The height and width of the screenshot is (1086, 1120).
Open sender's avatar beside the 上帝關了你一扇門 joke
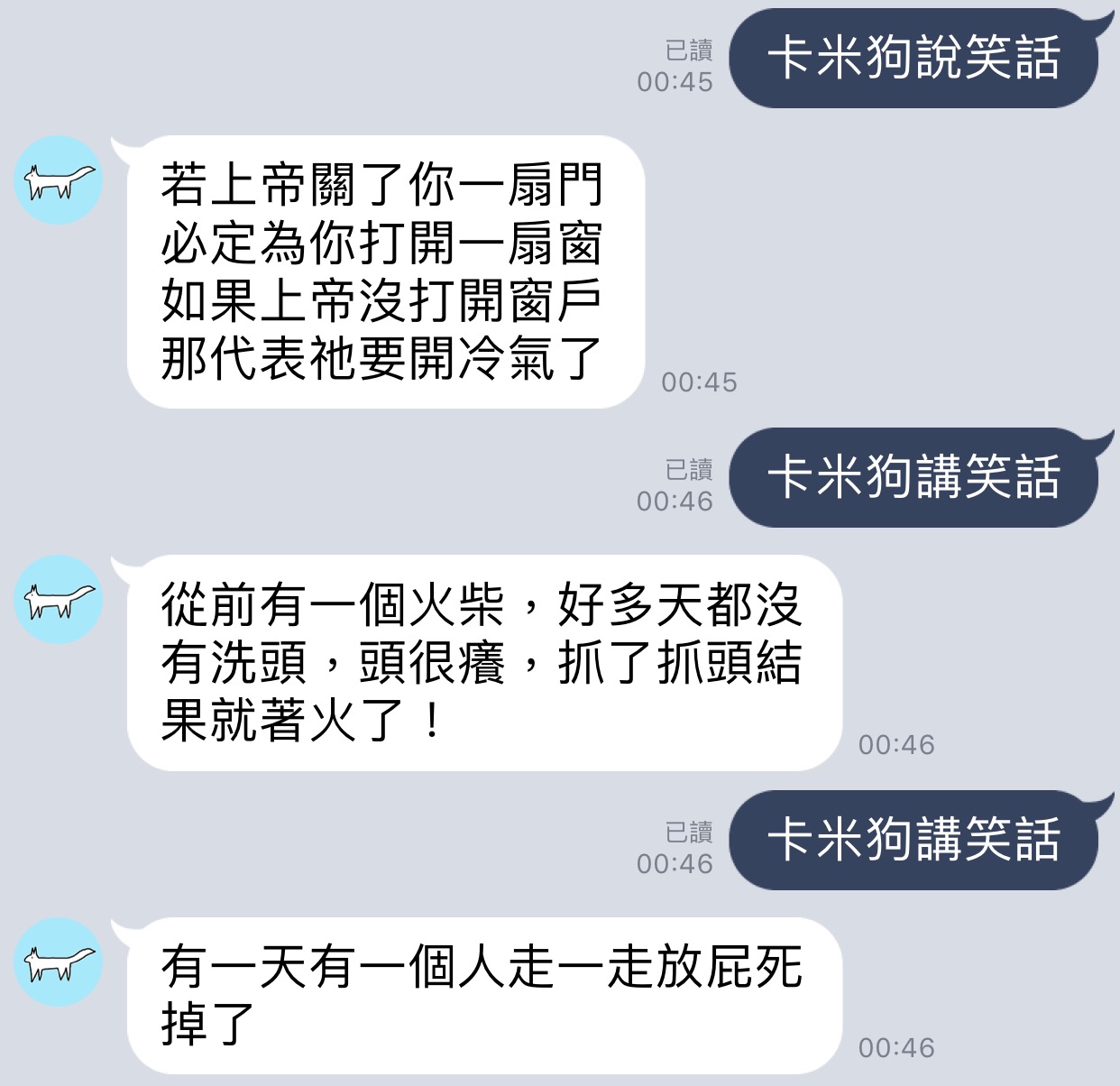coord(60,180)
